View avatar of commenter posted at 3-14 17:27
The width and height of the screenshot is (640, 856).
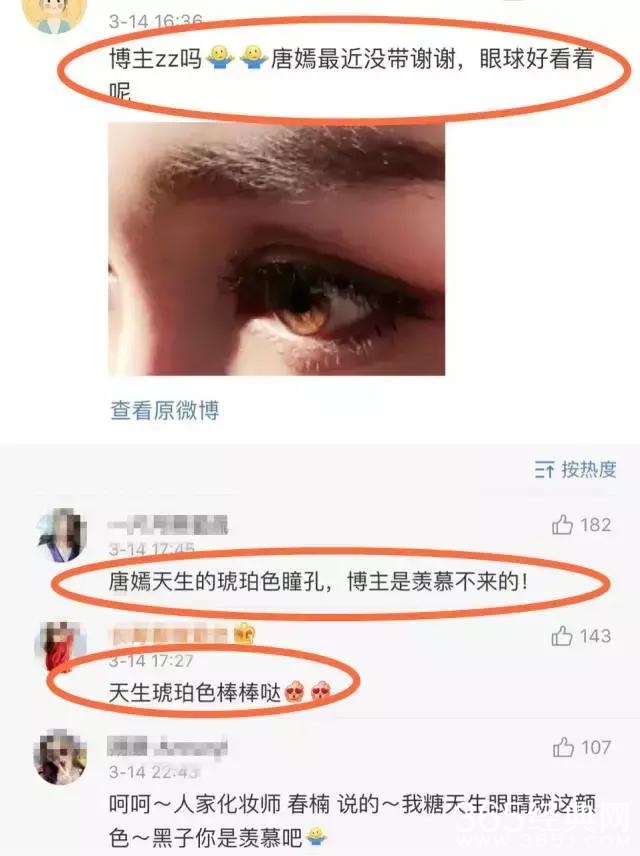(x=60, y=646)
